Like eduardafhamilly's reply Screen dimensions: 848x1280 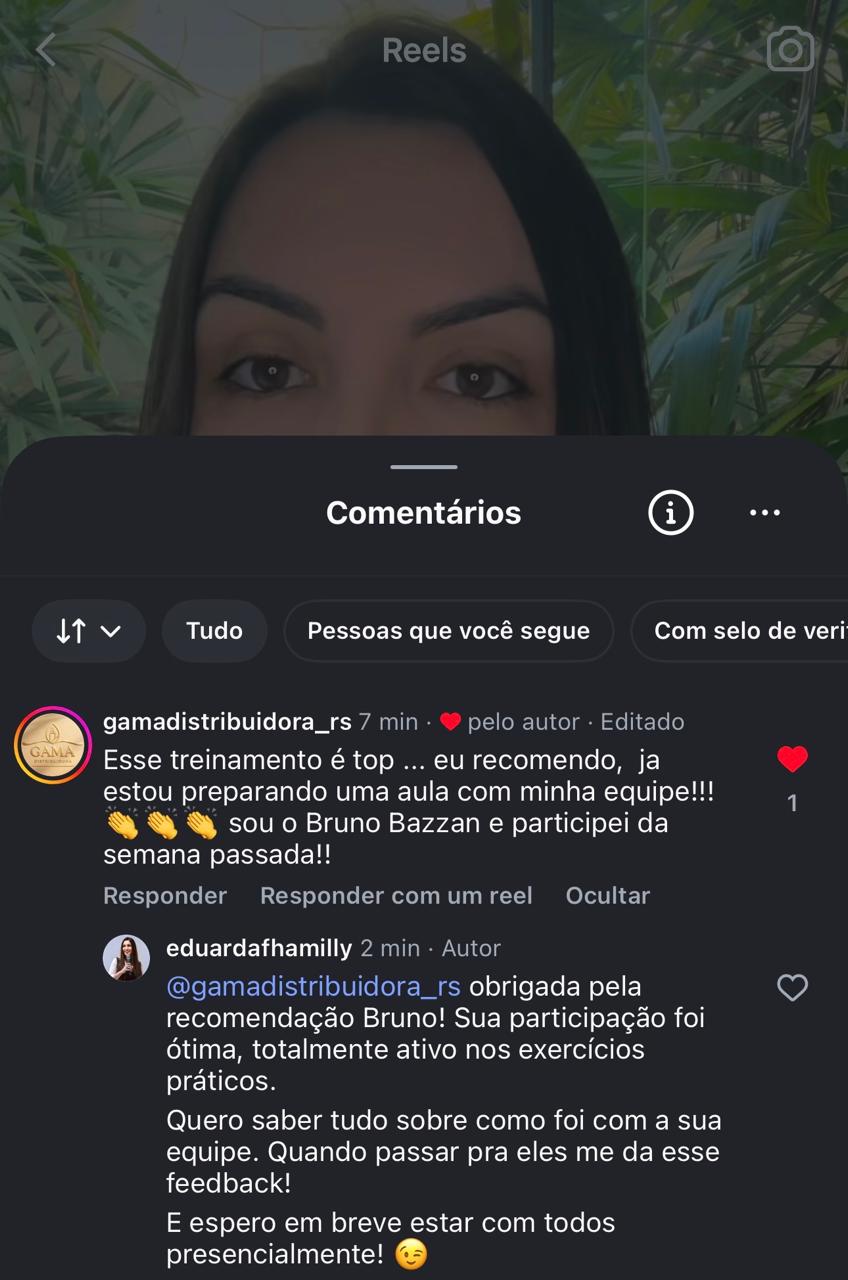tap(792, 988)
